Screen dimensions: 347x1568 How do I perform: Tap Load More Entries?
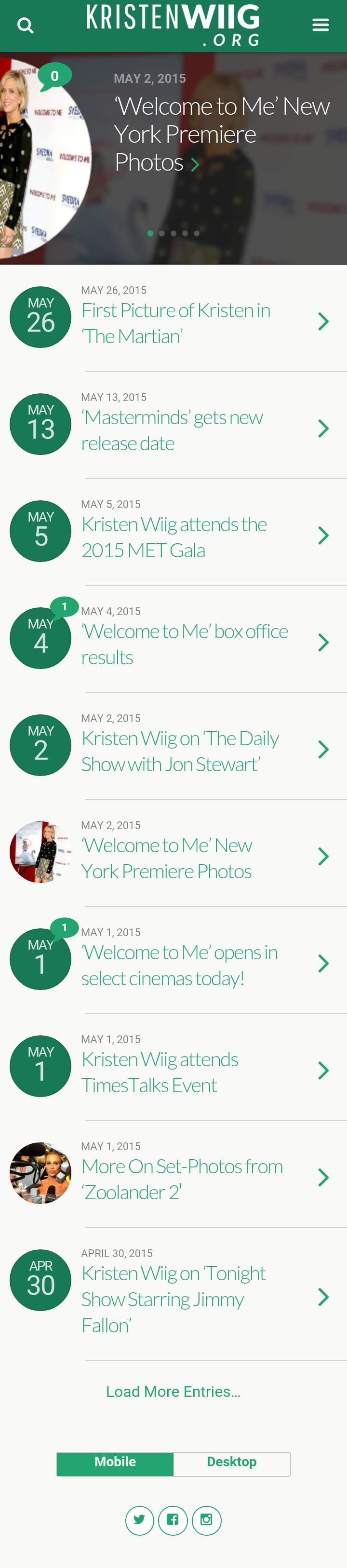[173, 1392]
